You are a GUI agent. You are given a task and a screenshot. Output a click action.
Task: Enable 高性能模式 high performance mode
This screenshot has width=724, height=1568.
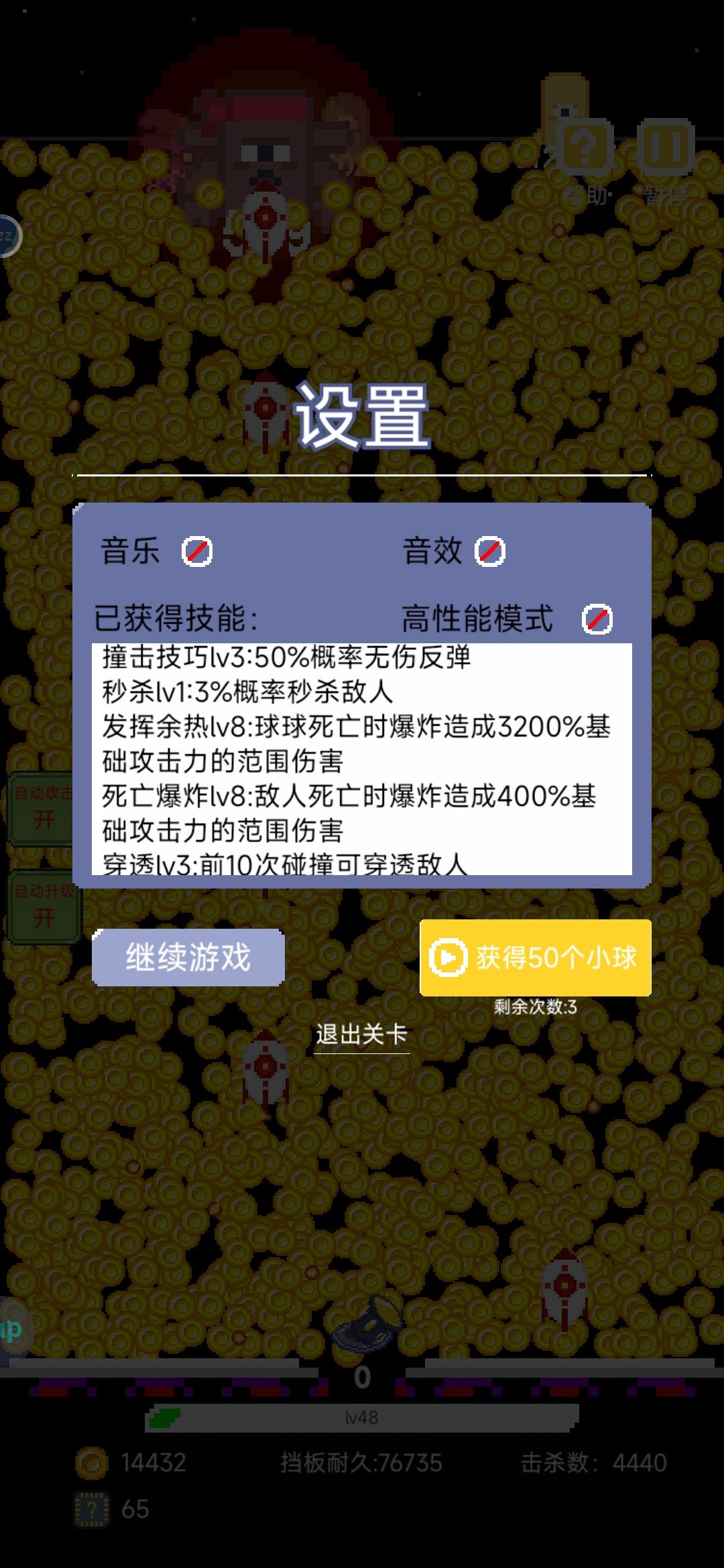pyautogui.click(x=597, y=620)
